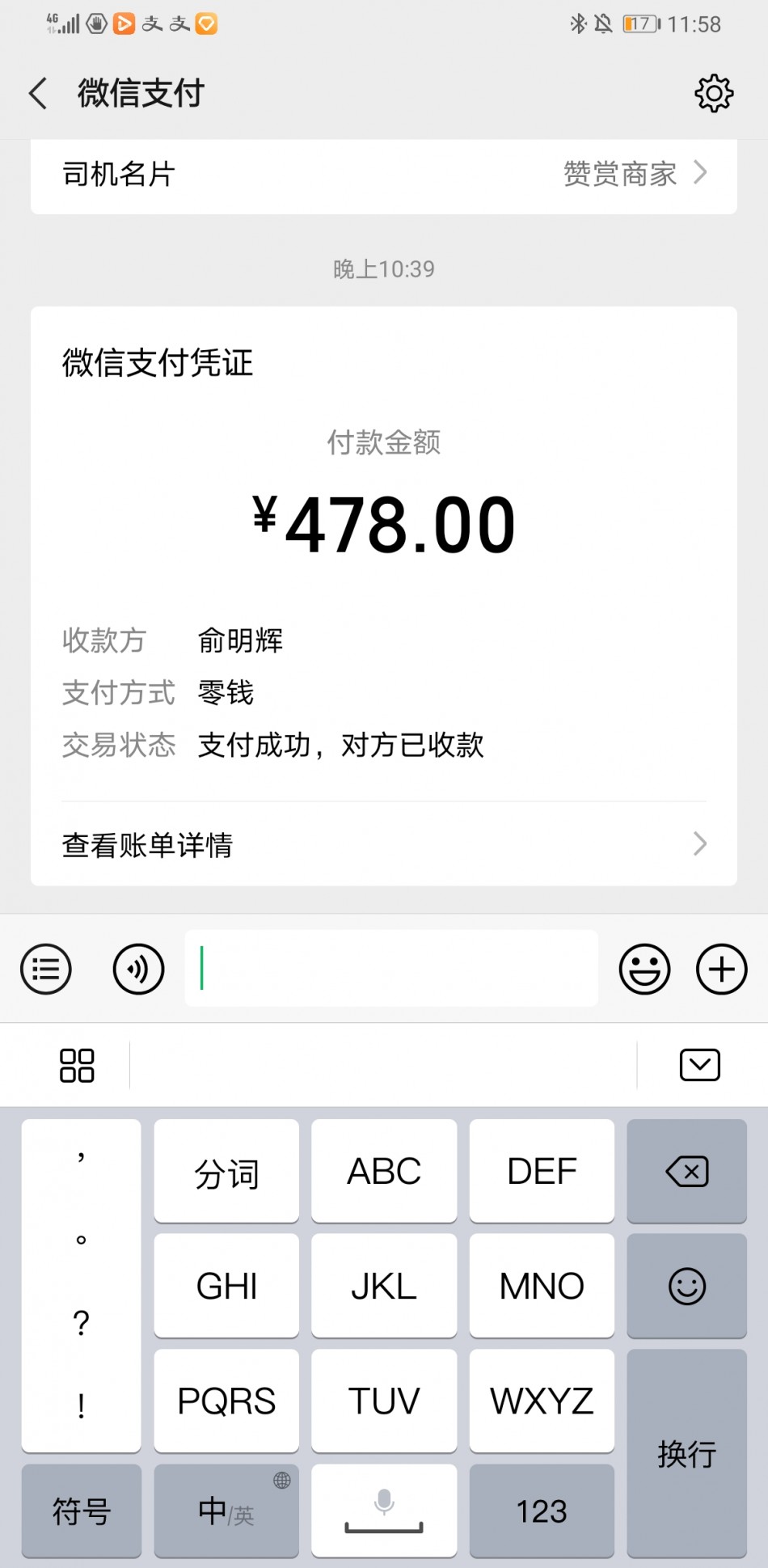The image size is (768, 1568).
Task: Switch to voice message input
Action: [x=138, y=969]
